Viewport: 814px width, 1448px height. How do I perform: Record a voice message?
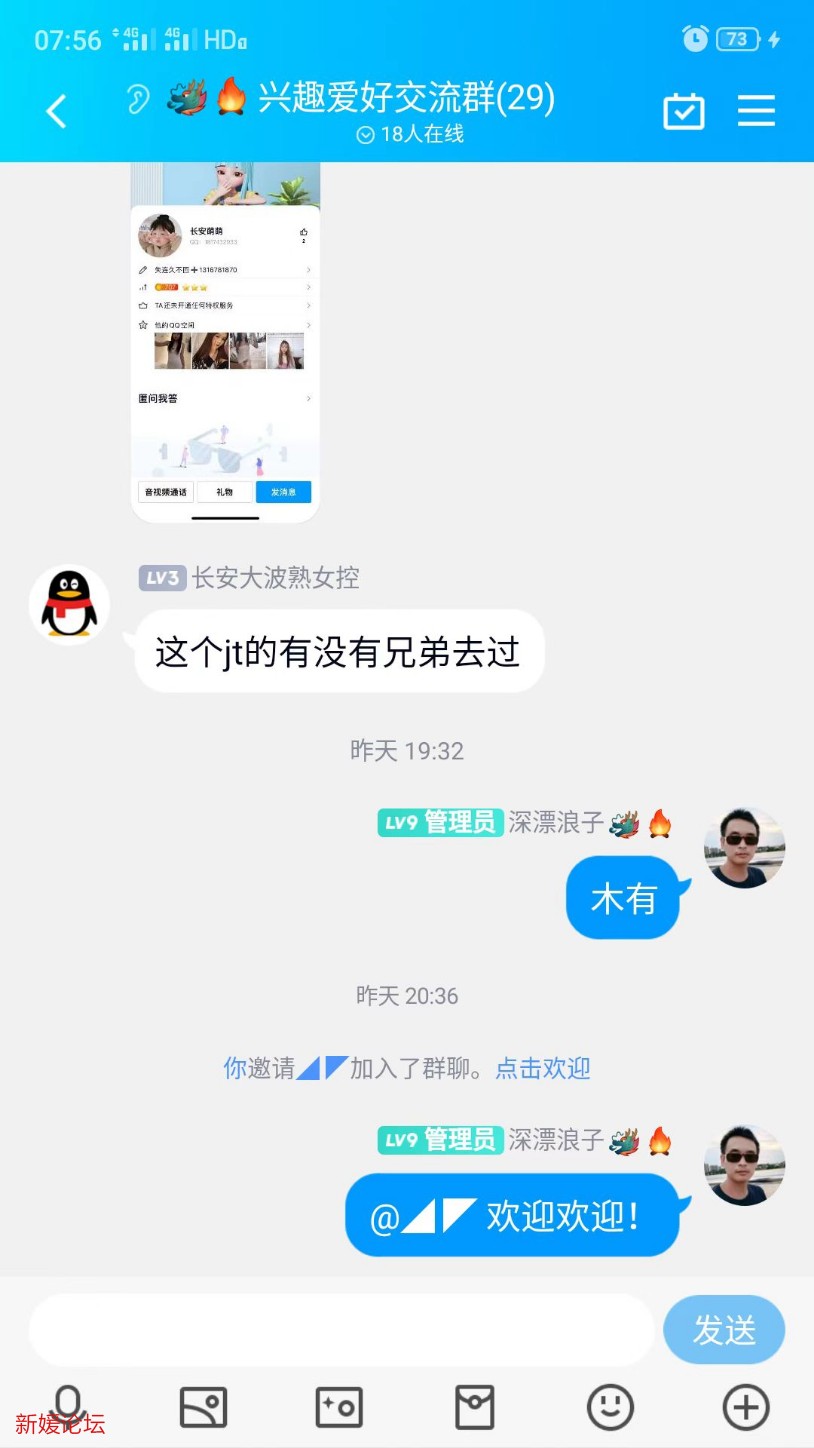point(68,1407)
